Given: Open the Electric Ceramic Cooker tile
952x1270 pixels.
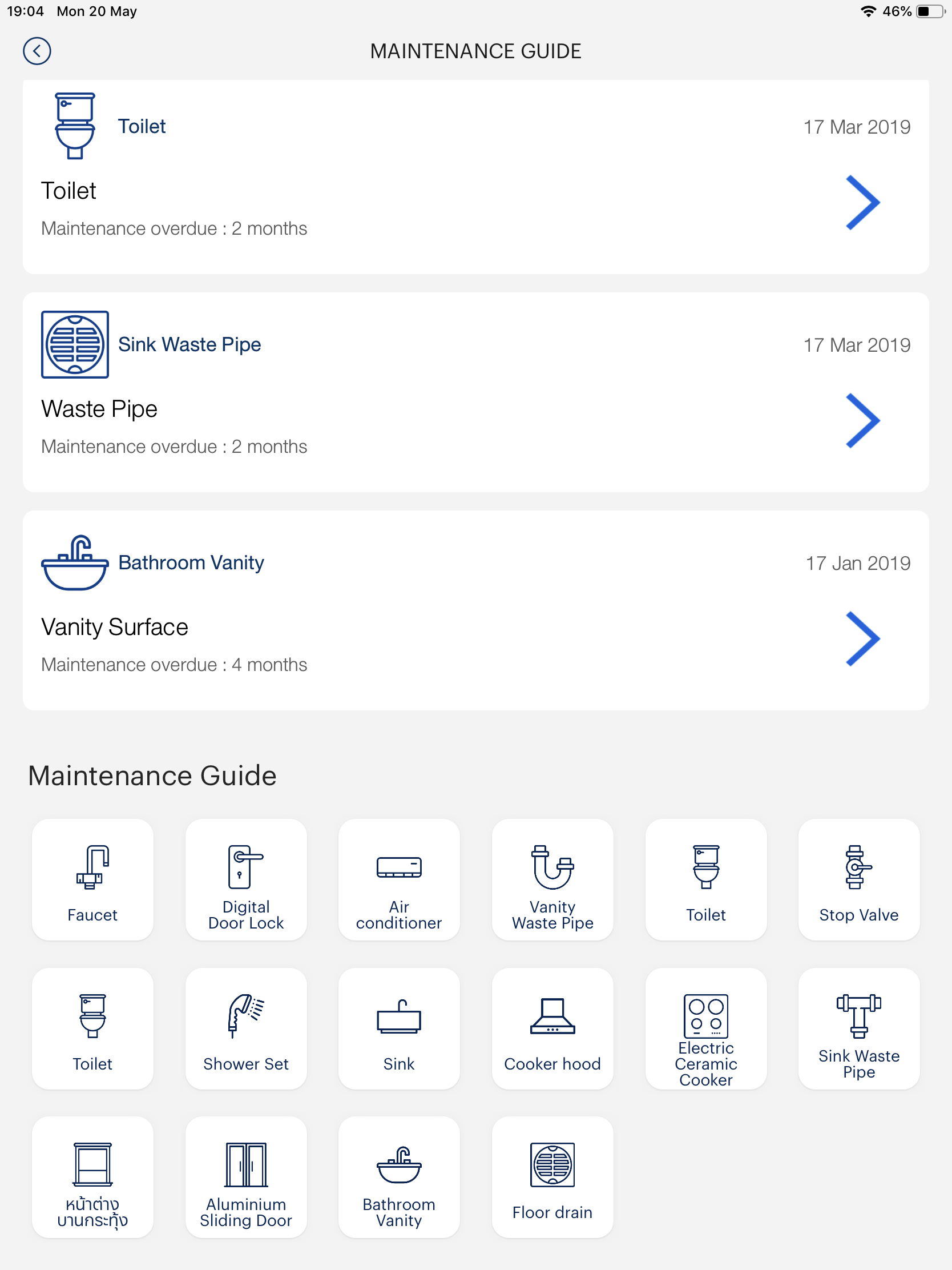Looking at the screenshot, I should click(x=705, y=1028).
